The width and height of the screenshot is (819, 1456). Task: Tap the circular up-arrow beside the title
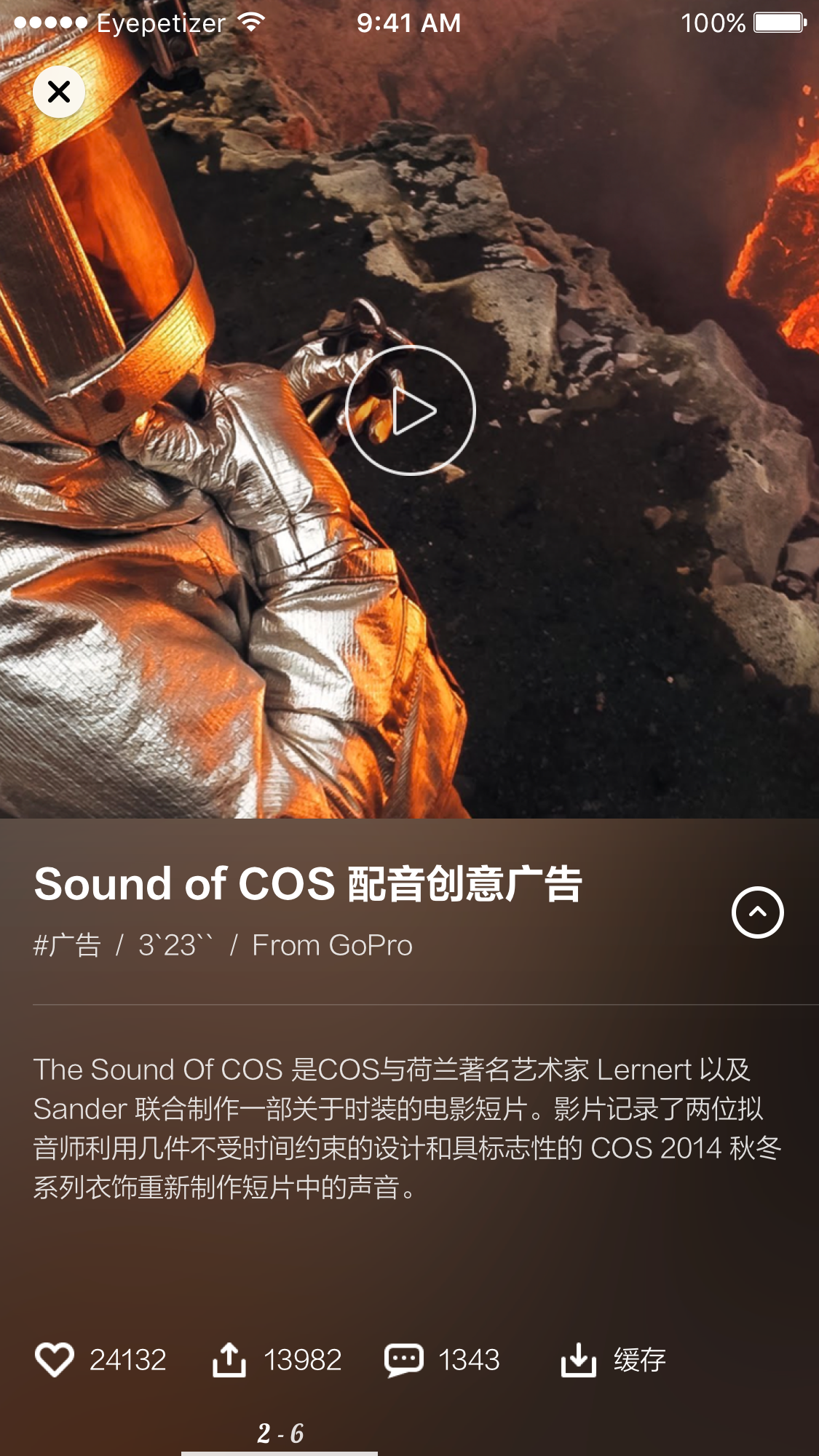click(757, 912)
